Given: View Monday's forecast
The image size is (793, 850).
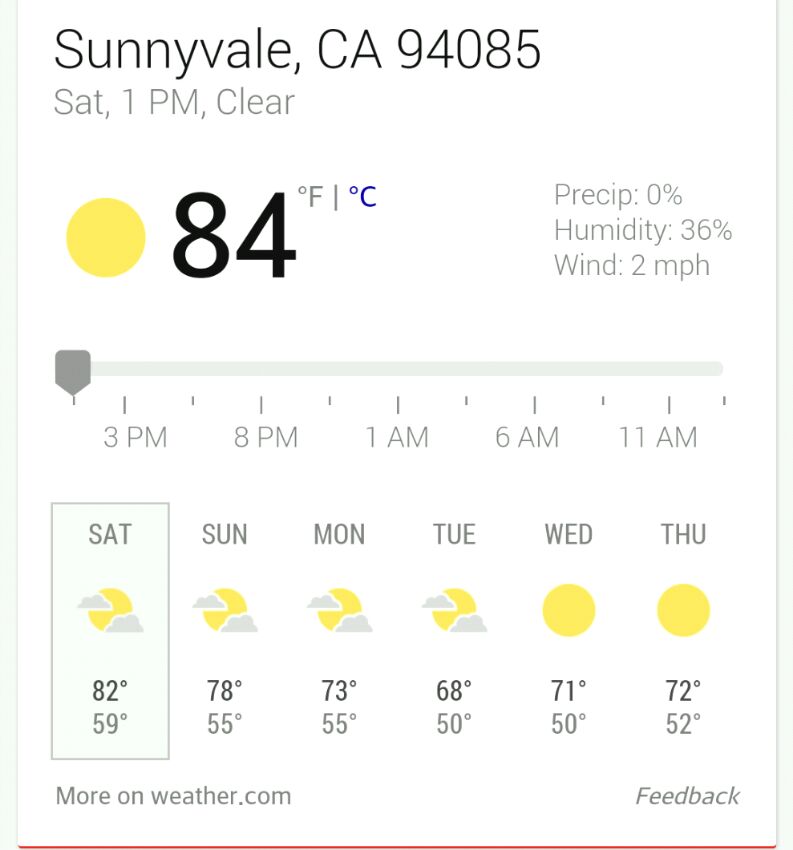Looking at the screenshot, I should (x=339, y=630).
